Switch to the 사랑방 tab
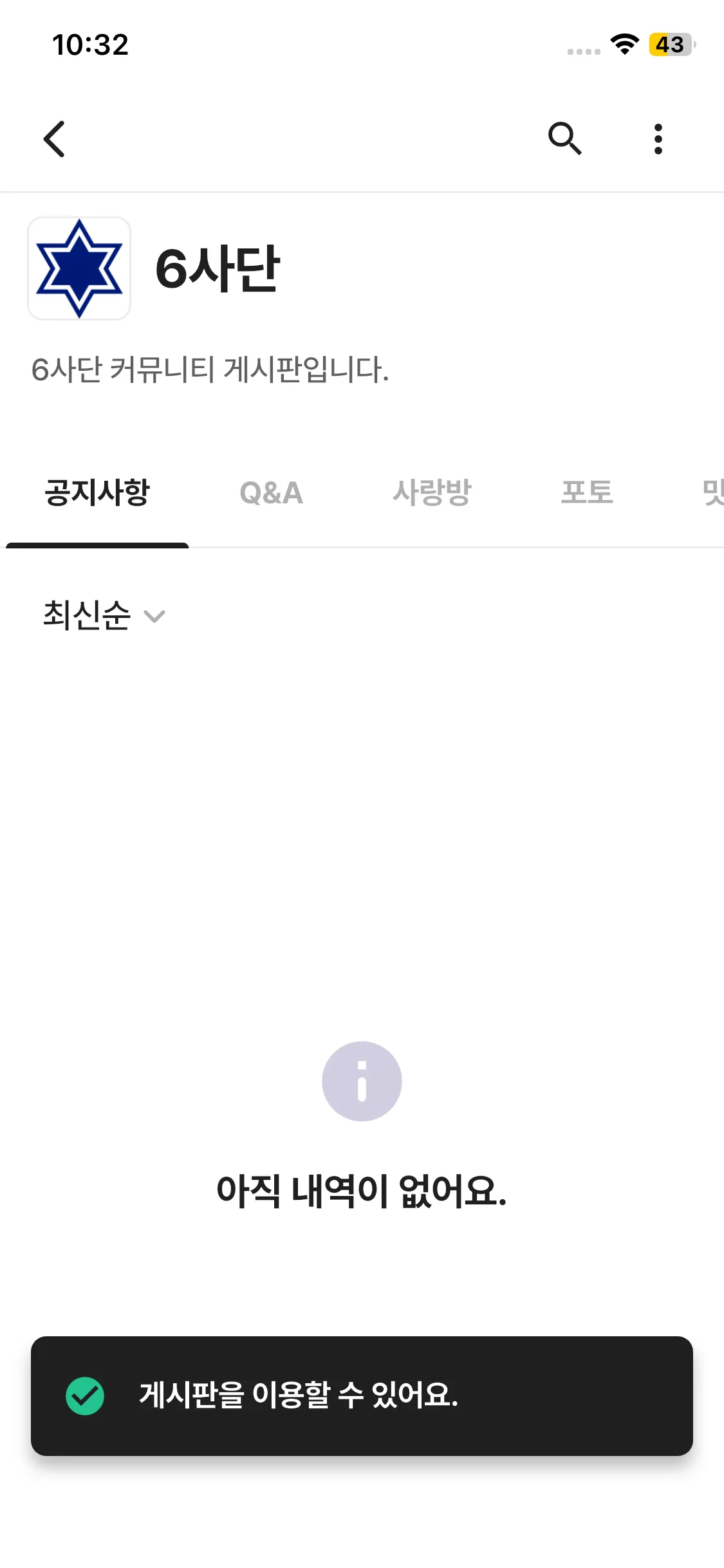 pyautogui.click(x=432, y=493)
